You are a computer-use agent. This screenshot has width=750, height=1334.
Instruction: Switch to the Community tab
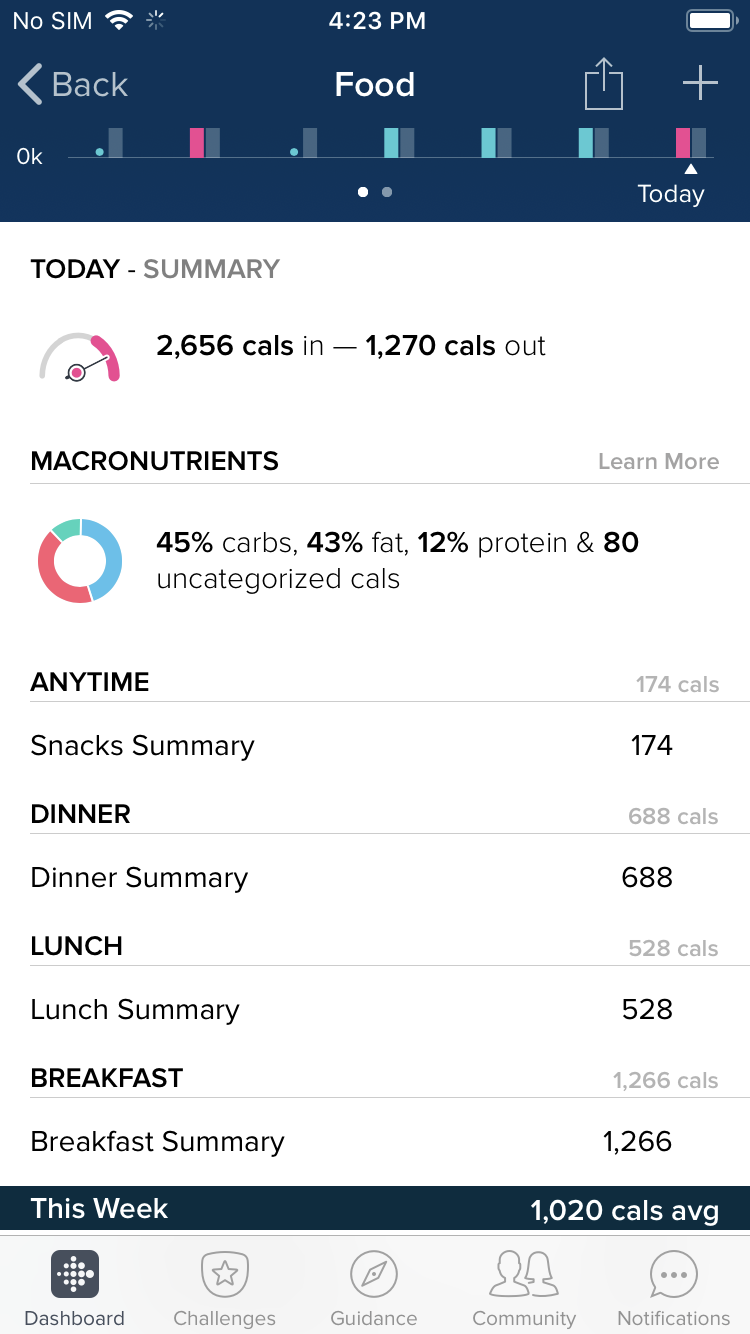(524, 1287)
